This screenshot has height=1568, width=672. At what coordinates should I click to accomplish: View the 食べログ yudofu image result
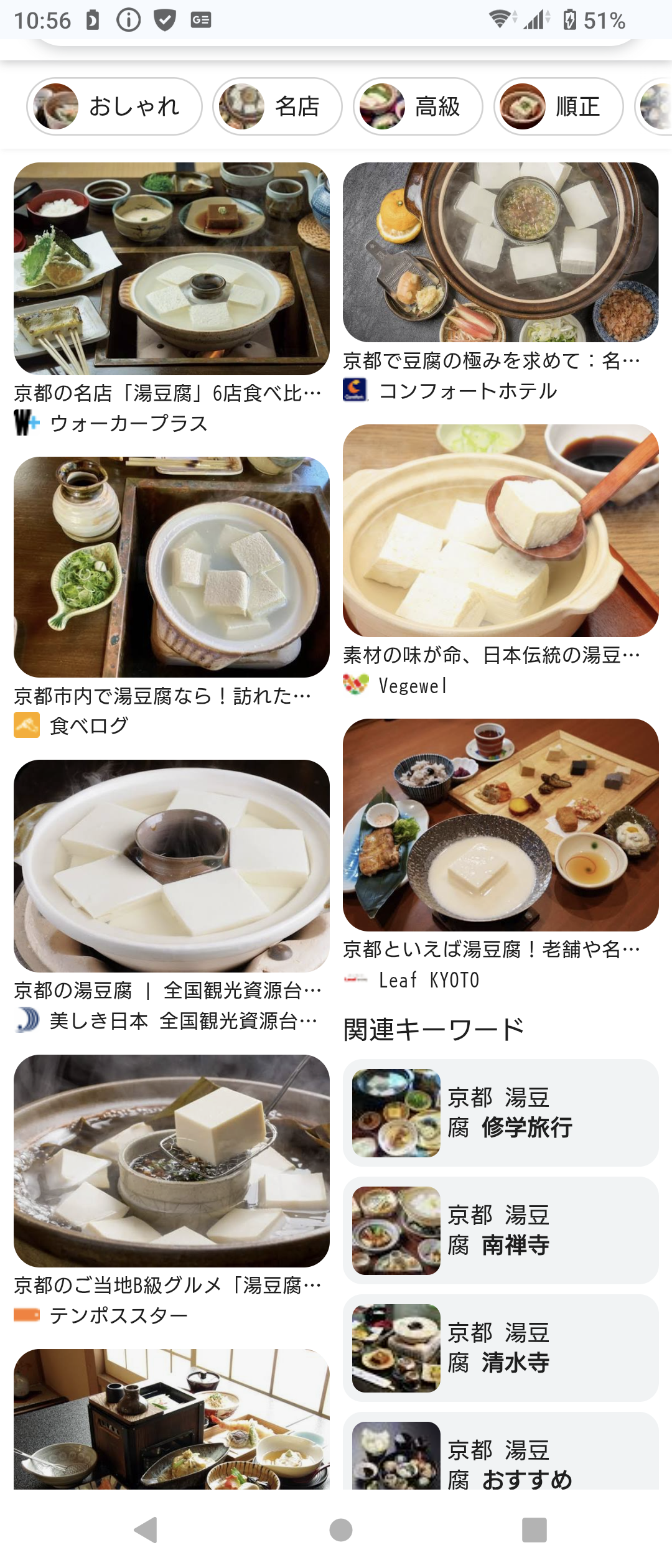(171, 567)
